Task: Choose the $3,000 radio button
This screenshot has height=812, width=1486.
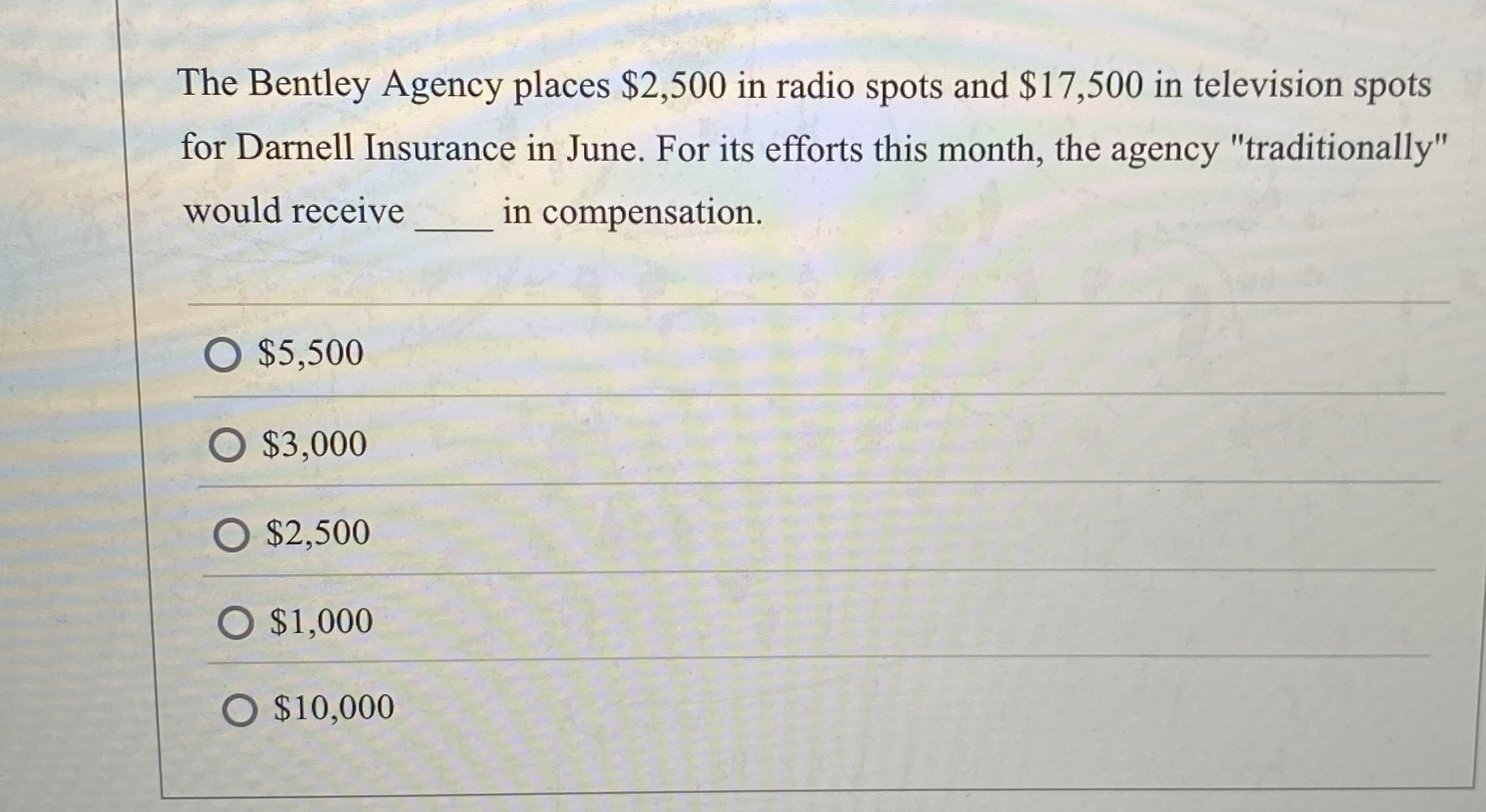Action: [227, 446]
